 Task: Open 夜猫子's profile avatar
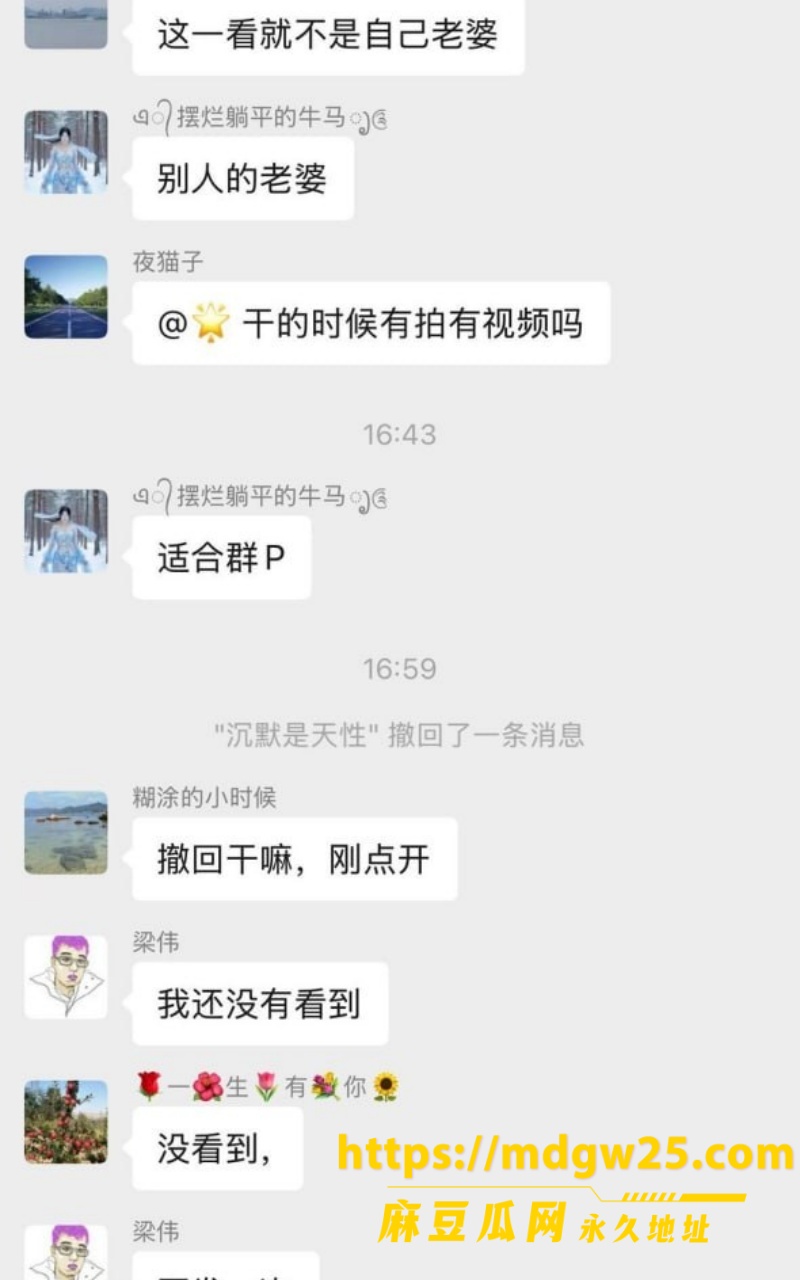pos(66,296)
